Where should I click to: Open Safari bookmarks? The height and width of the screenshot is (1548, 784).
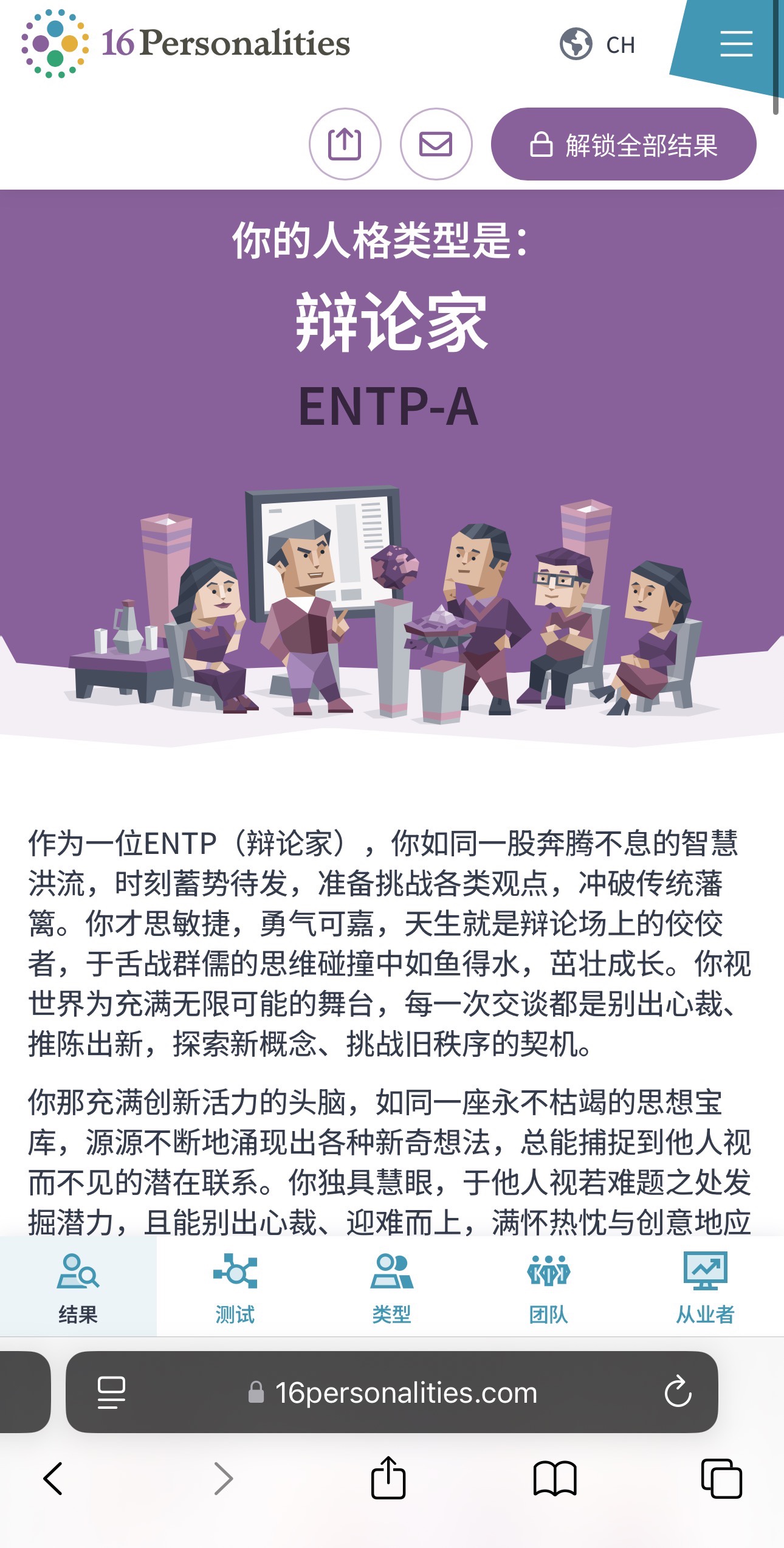click(554, 1478)
